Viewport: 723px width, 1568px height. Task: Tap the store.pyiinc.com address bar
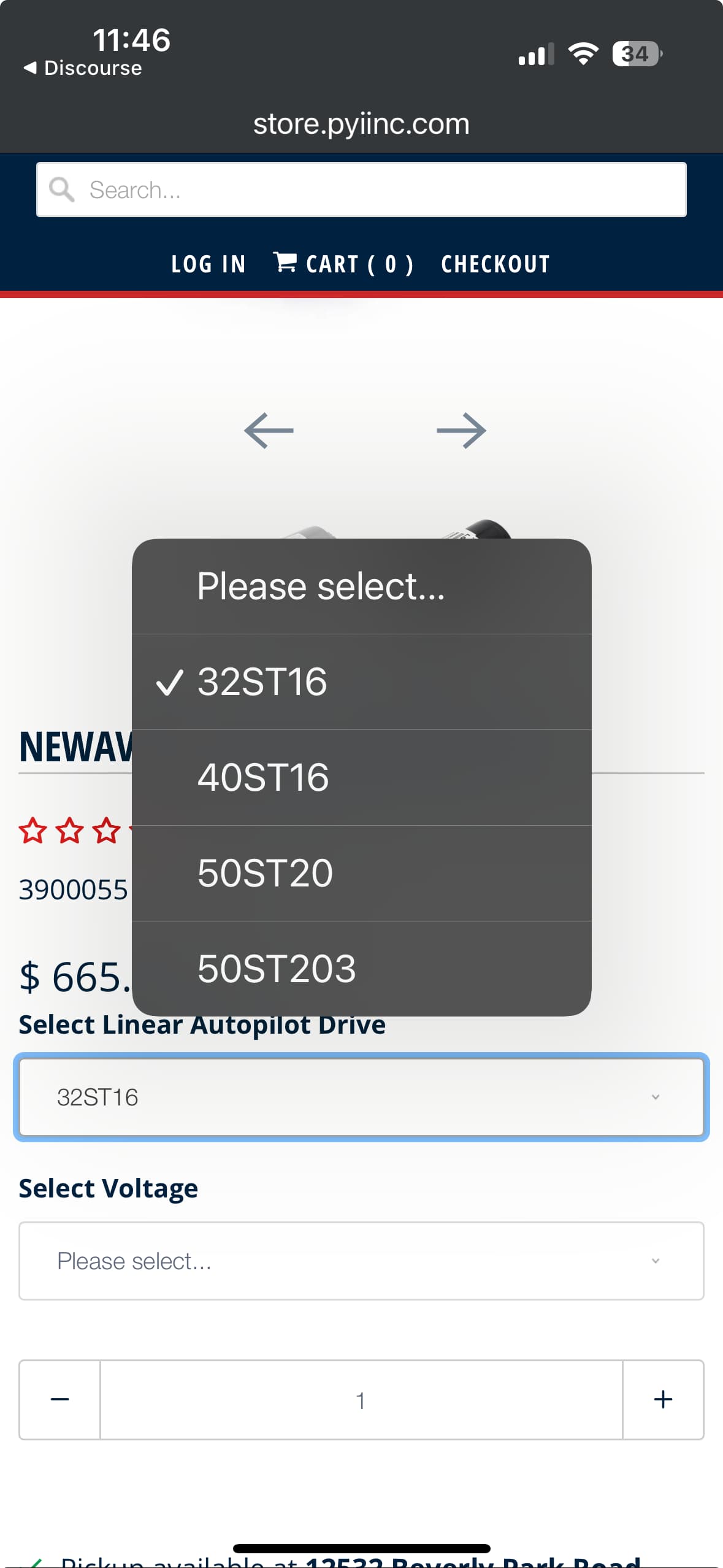(361, 124)
